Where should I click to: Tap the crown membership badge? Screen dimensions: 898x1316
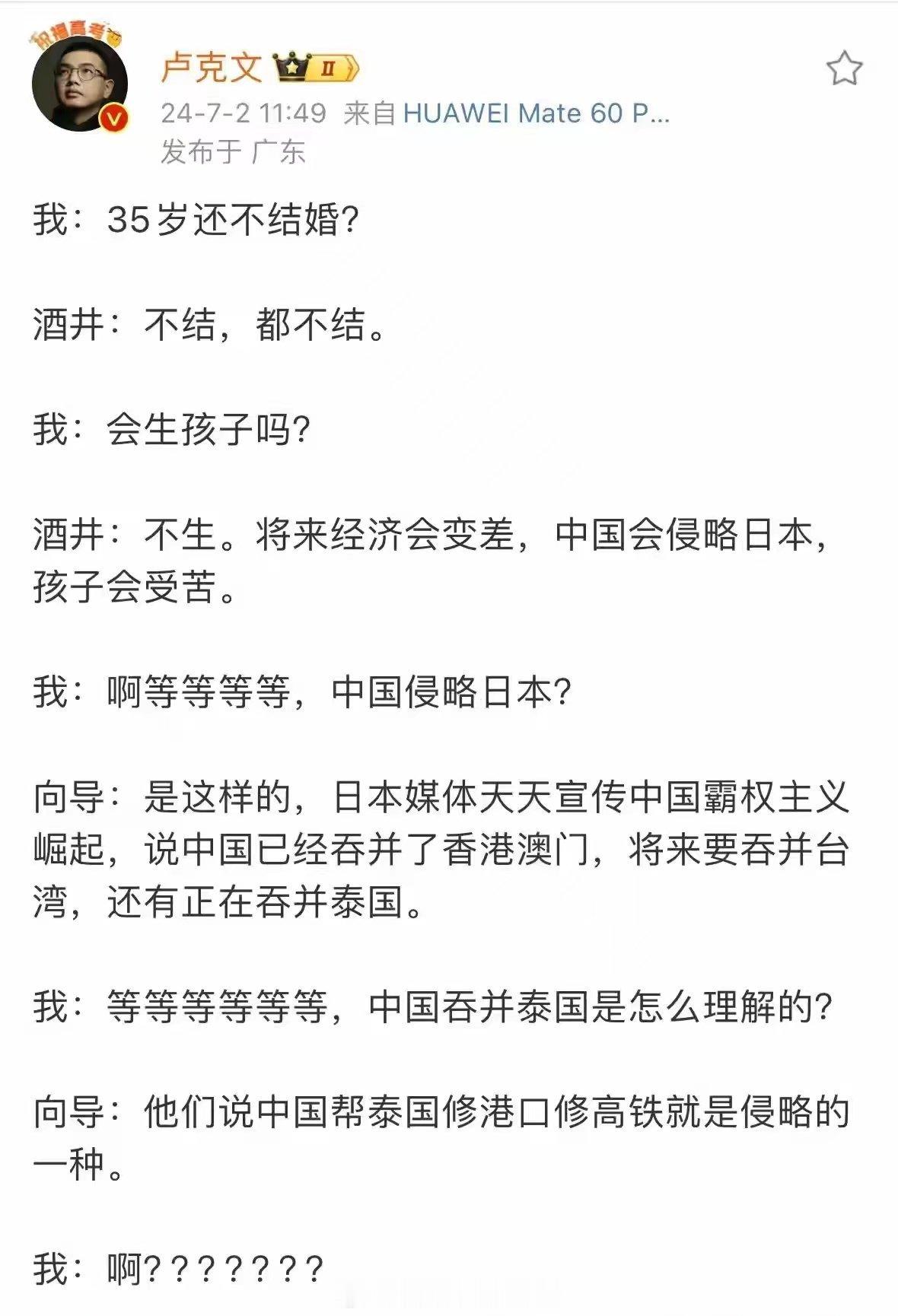point(315,68)
